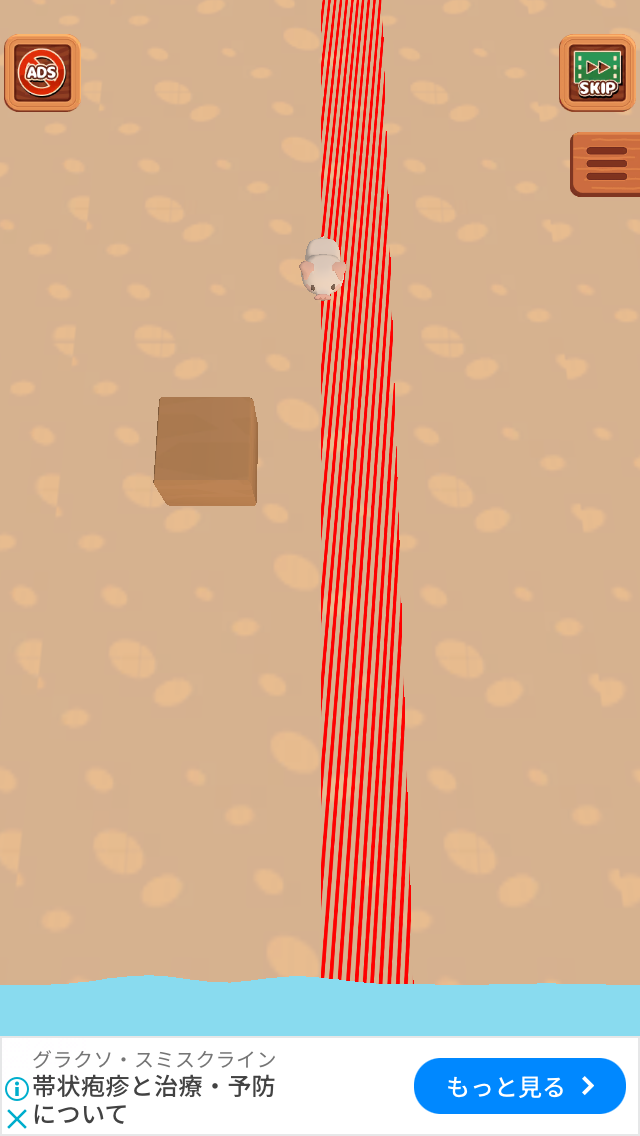The width and height of the screenshot is (640, 1136).
Task: Tap the もっと見る ad button
Action: point(520,1085)
